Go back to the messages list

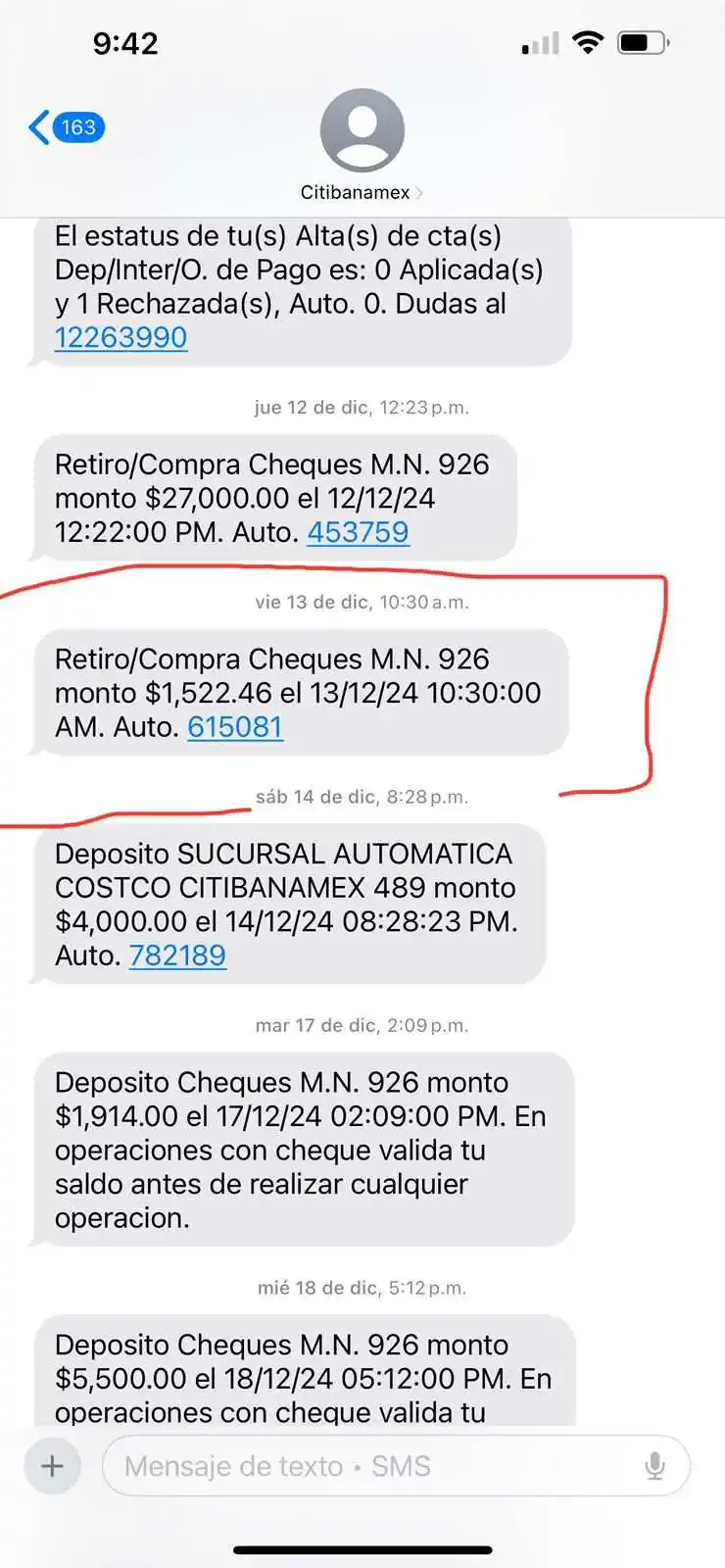click(x=65, y=127)
